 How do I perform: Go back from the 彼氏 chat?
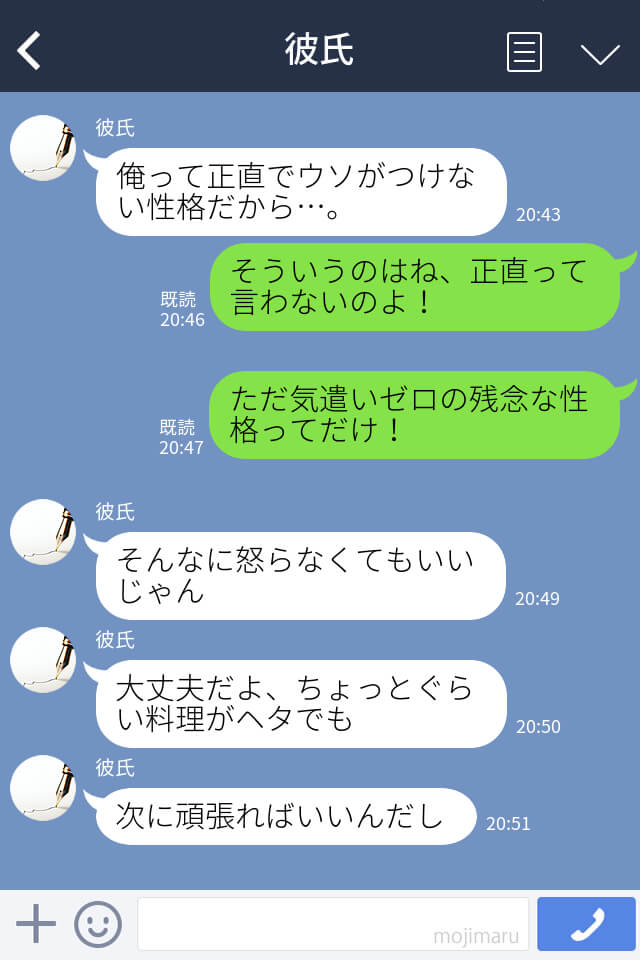(30, 51)
